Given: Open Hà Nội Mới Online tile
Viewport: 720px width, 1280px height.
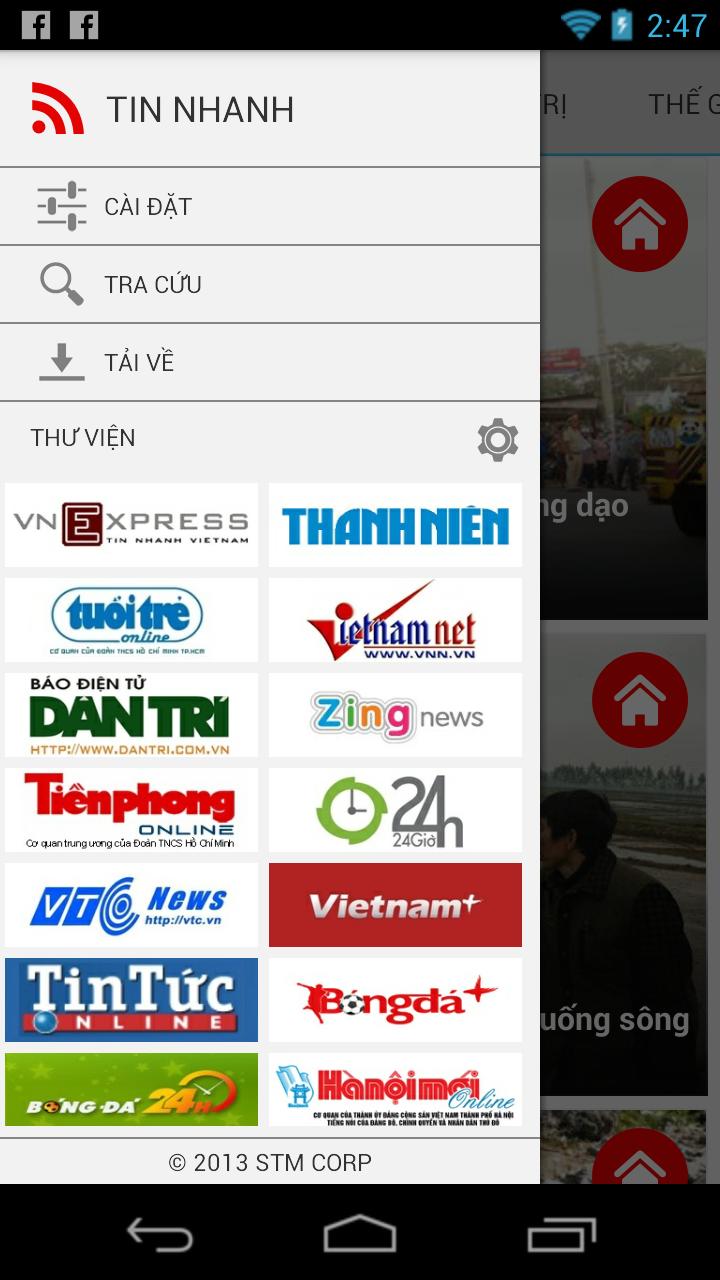Looking at the screenshot, I should [395, 1090].
